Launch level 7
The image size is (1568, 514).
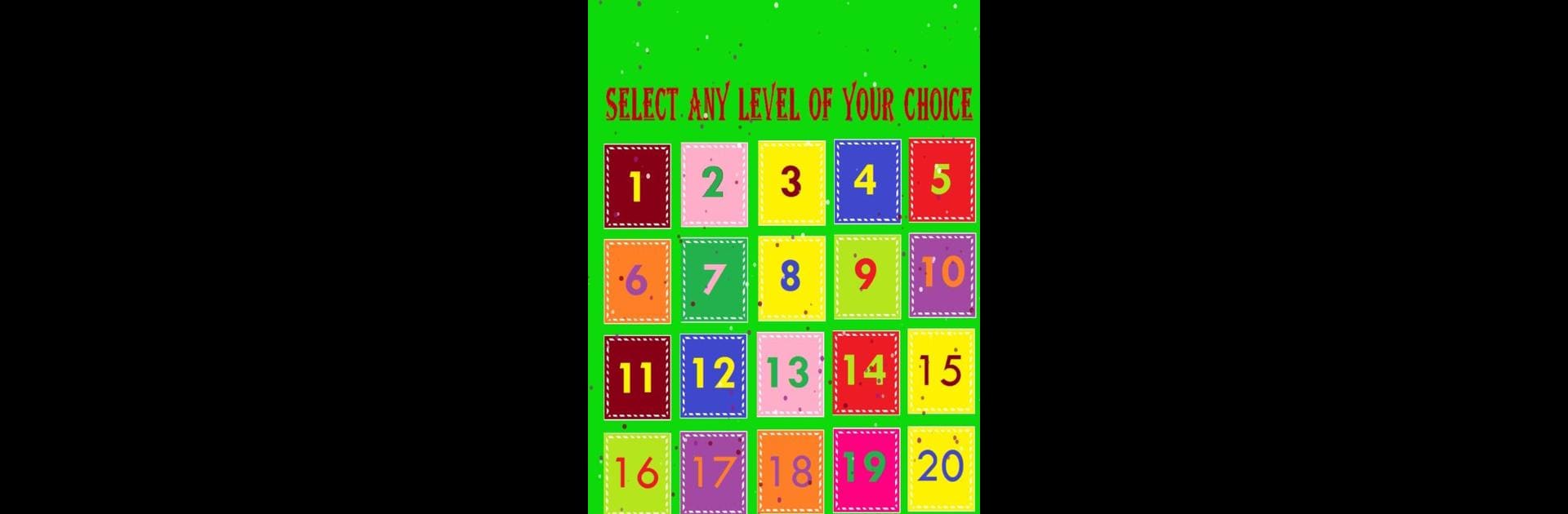[x=714, y=279]
